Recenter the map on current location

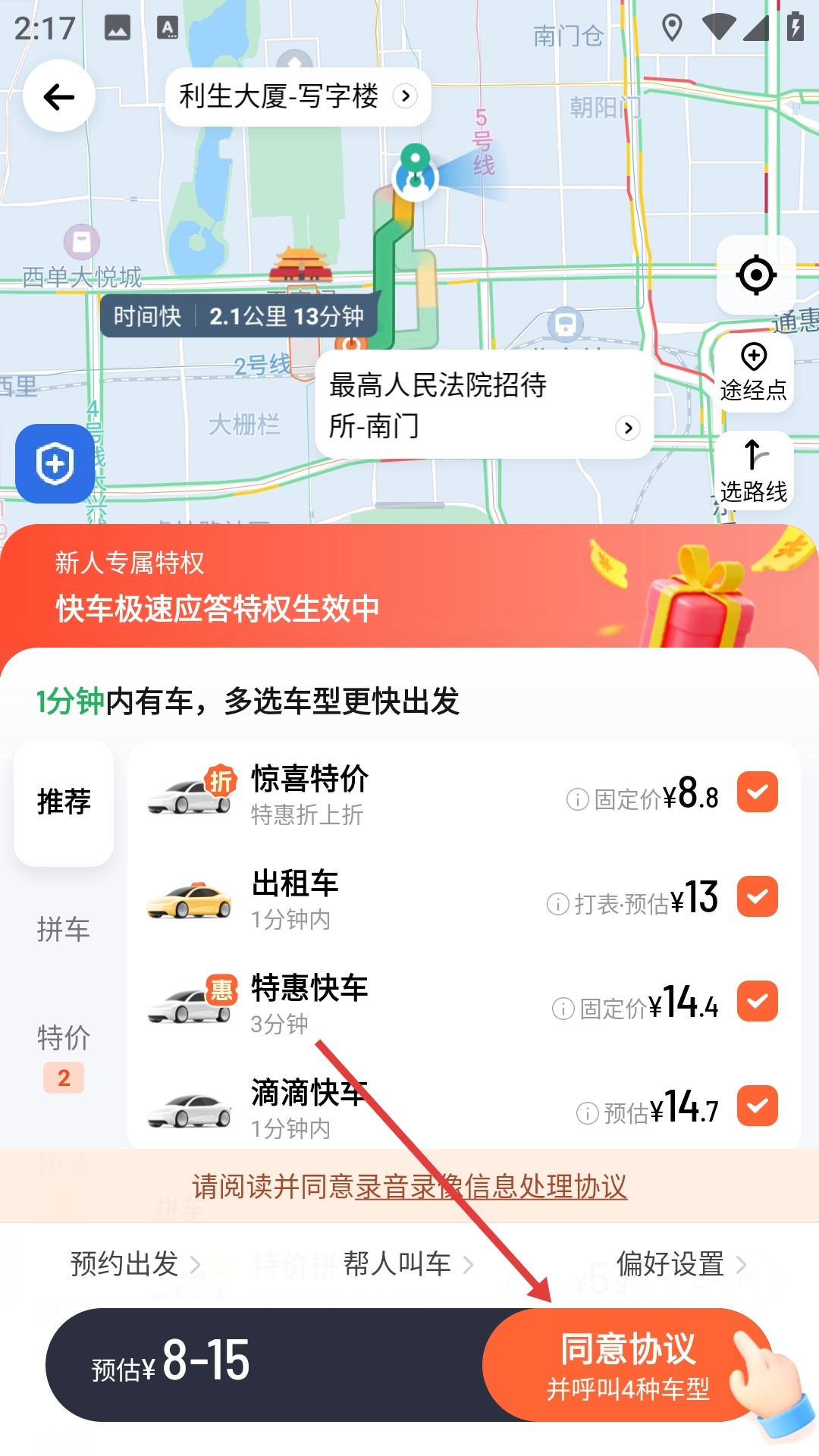(756, 275)
